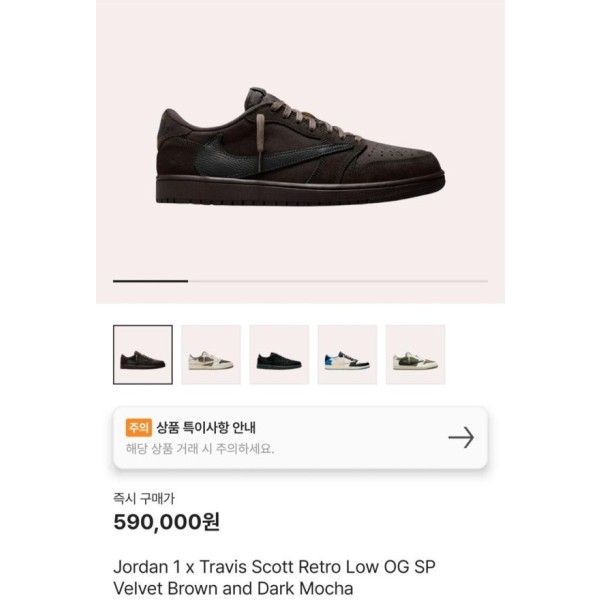Image resolution: width=600 pixels, height=600 pixels.
Task: Open the cream and olive green sneaker thumbnail
Action: (415, 355)
